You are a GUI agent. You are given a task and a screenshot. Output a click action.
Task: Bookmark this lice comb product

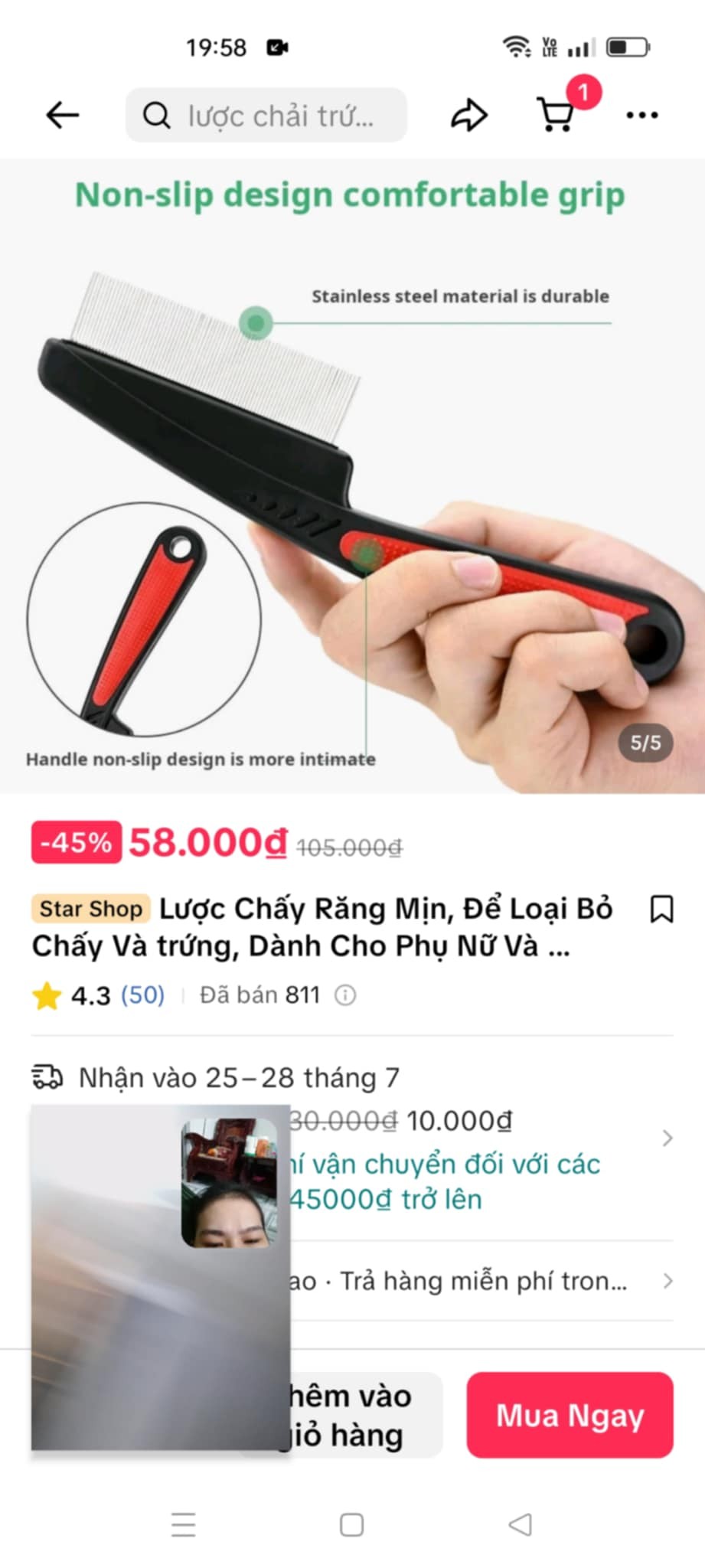coord(661,909)
